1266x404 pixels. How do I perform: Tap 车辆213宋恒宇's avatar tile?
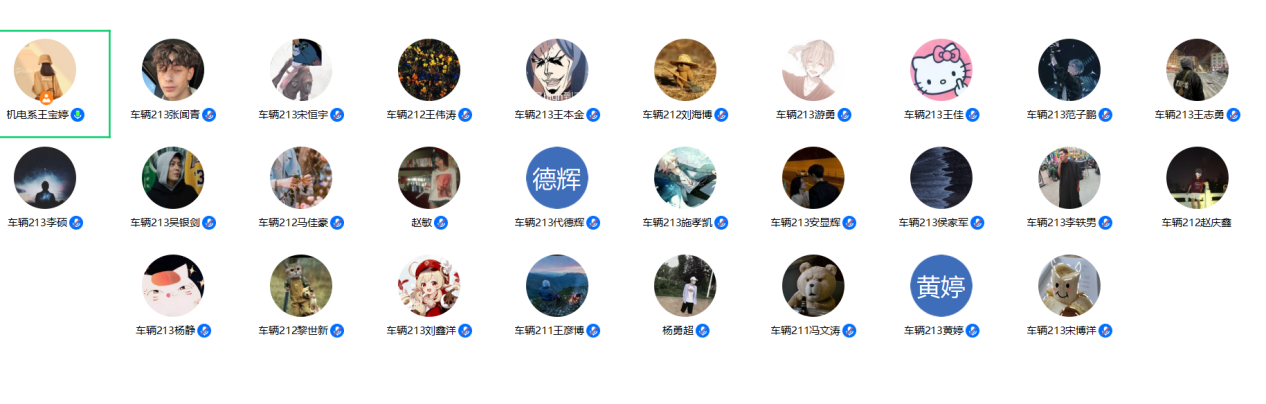click(301, 70)
